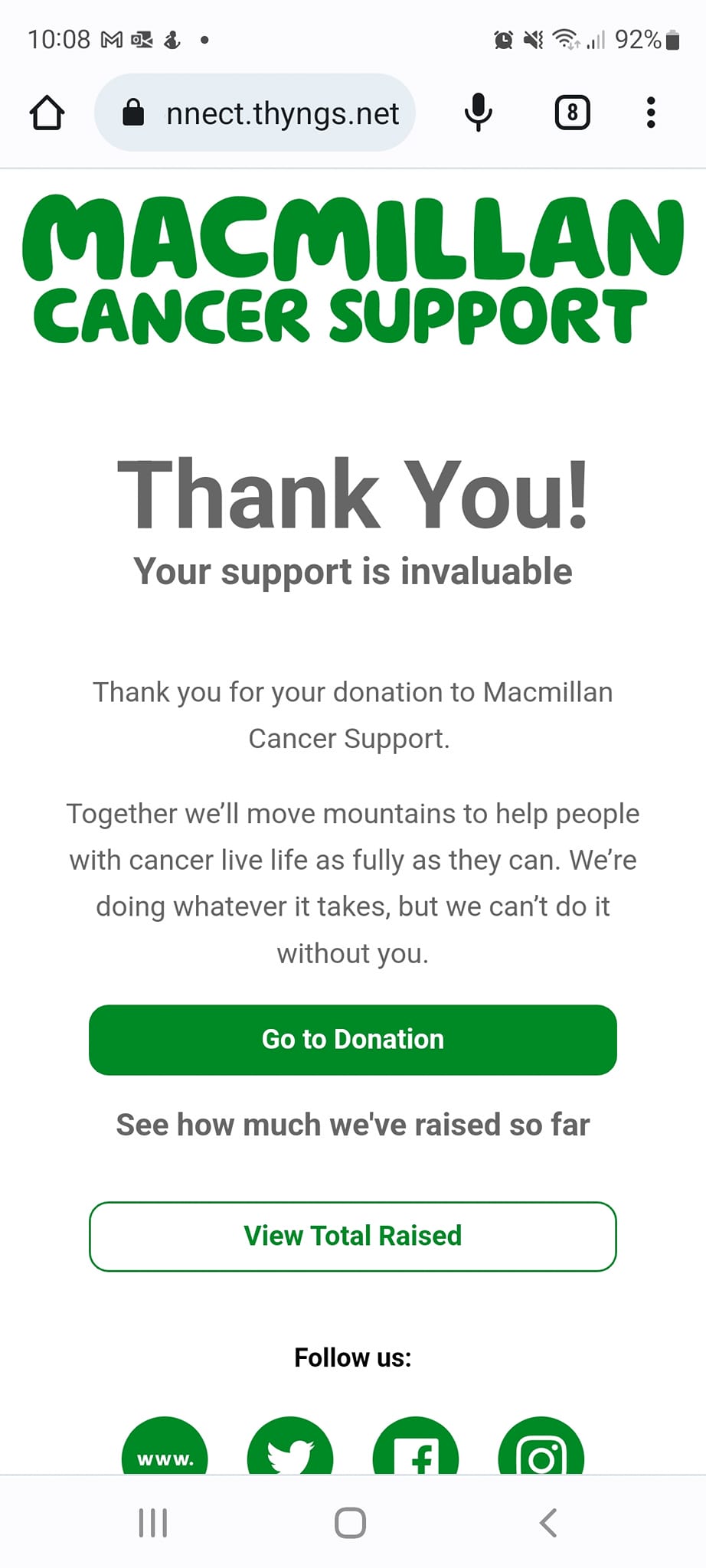This screenshot has height=1568, width=706.
Task: Start voice search with the microphone
Action: click(x=479, y=113)
